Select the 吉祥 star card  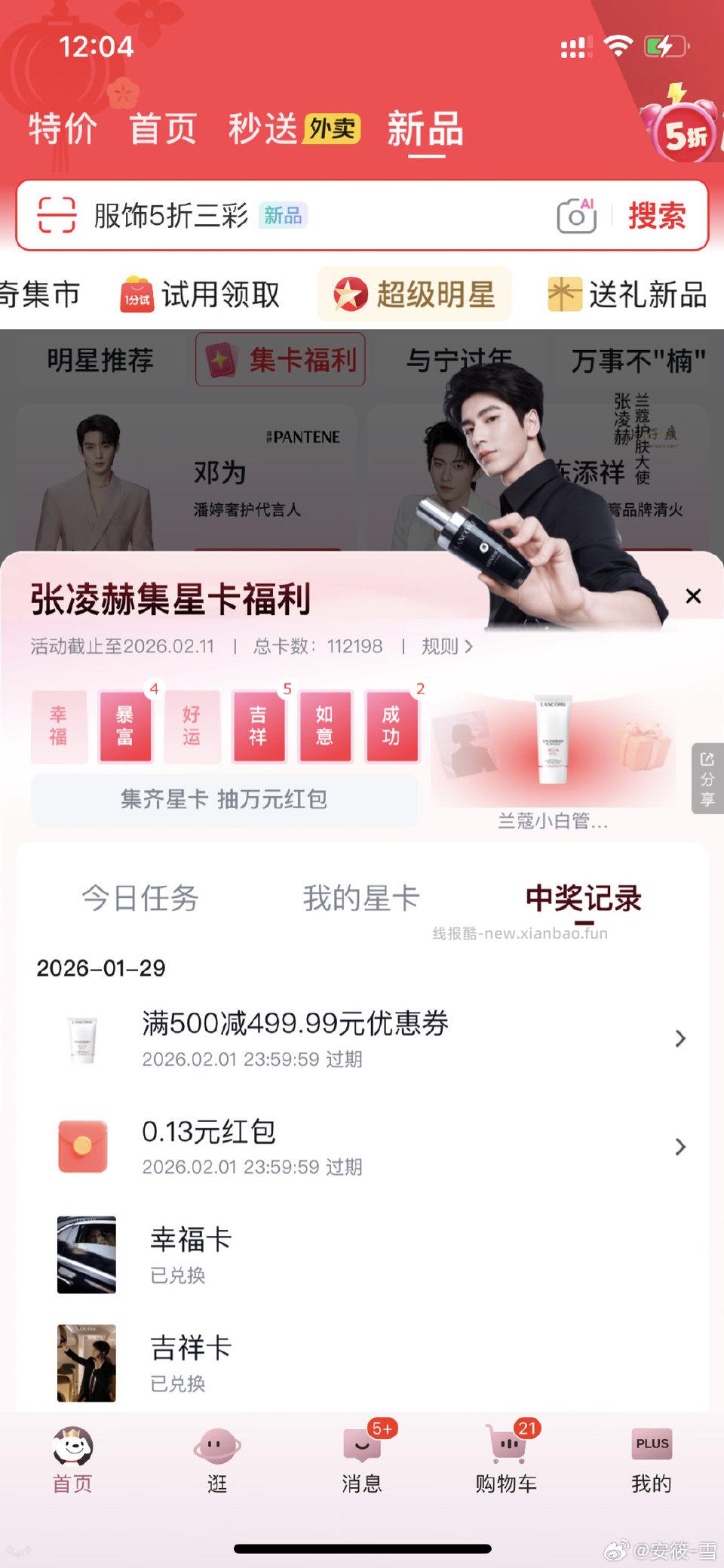tap(259, 726)
